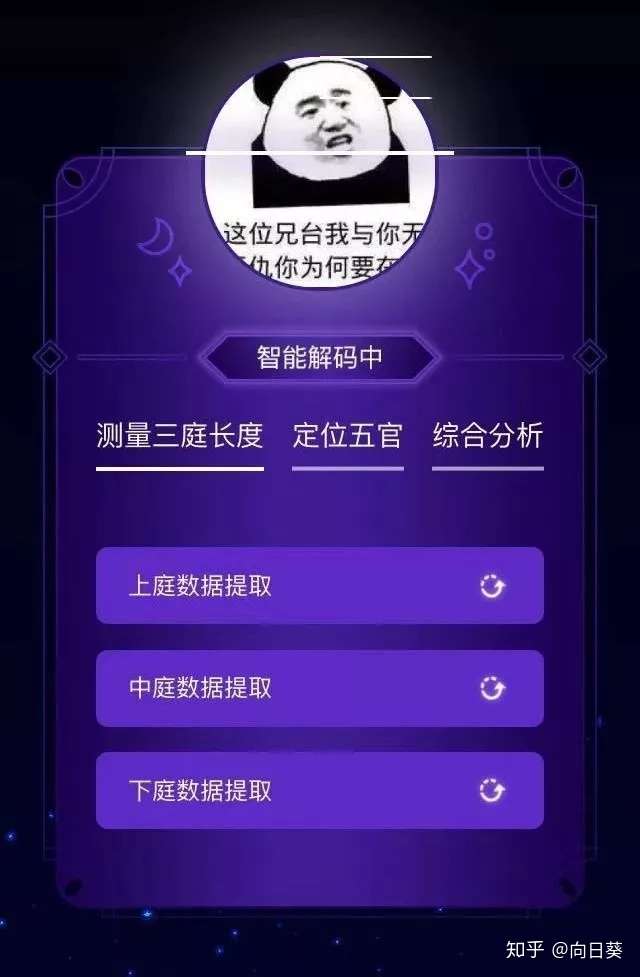Open the 测量三庭长度 tab

tap(180, 437)
